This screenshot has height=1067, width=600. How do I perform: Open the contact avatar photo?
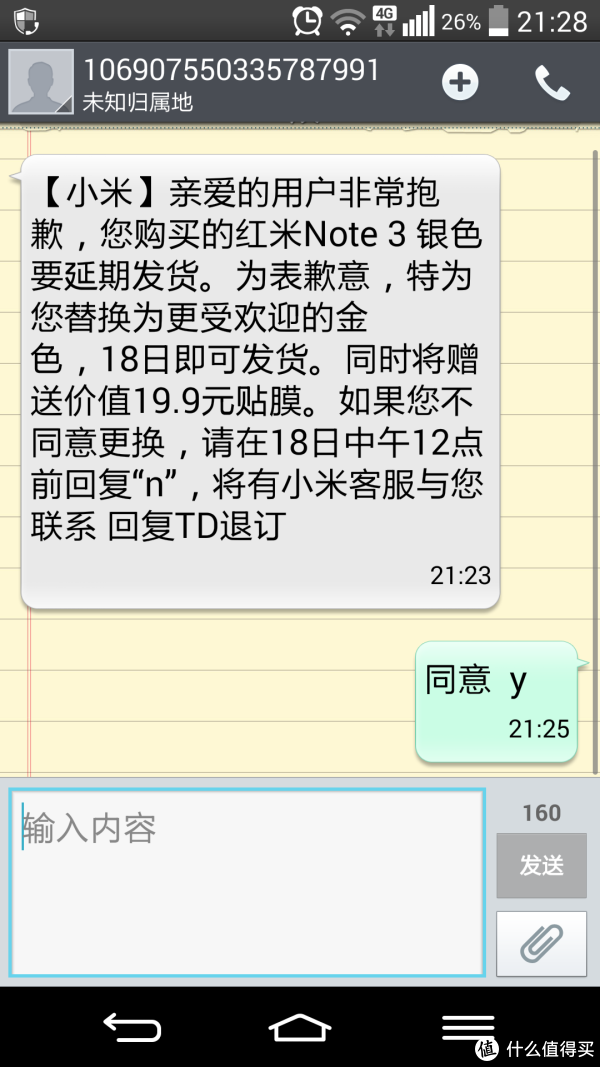[x=41, y=82]
